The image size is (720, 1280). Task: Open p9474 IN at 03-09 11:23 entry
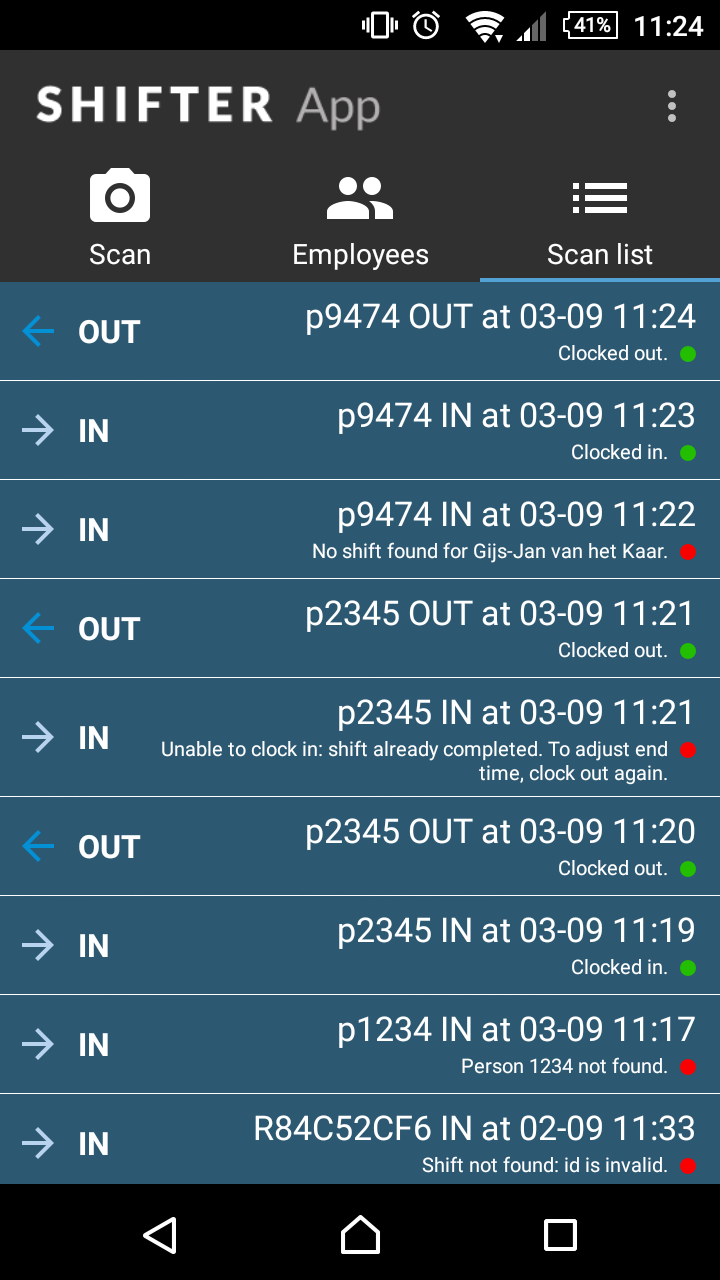[360, 430]
